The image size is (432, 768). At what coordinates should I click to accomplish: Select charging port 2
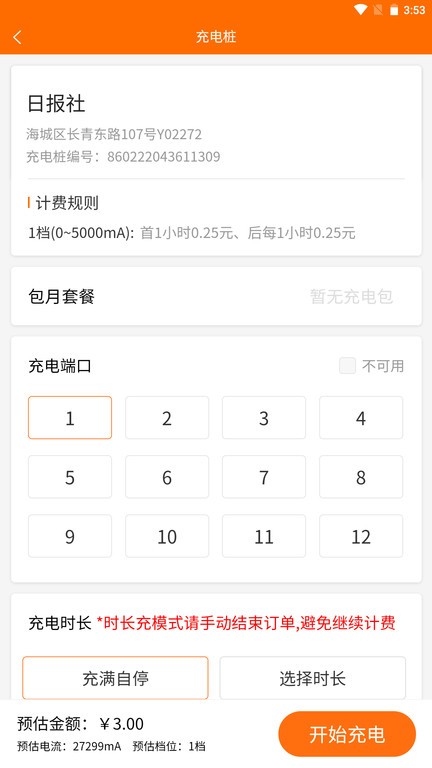(167, 418)
